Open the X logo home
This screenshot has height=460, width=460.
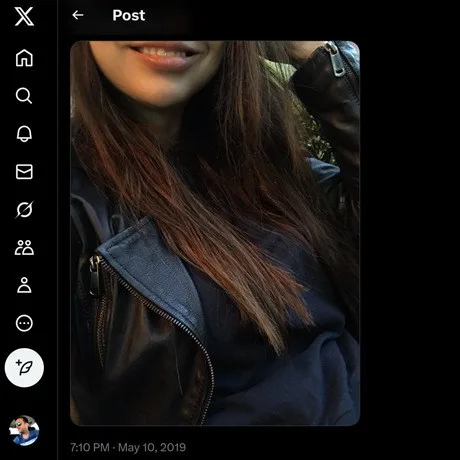click(24, 16)
